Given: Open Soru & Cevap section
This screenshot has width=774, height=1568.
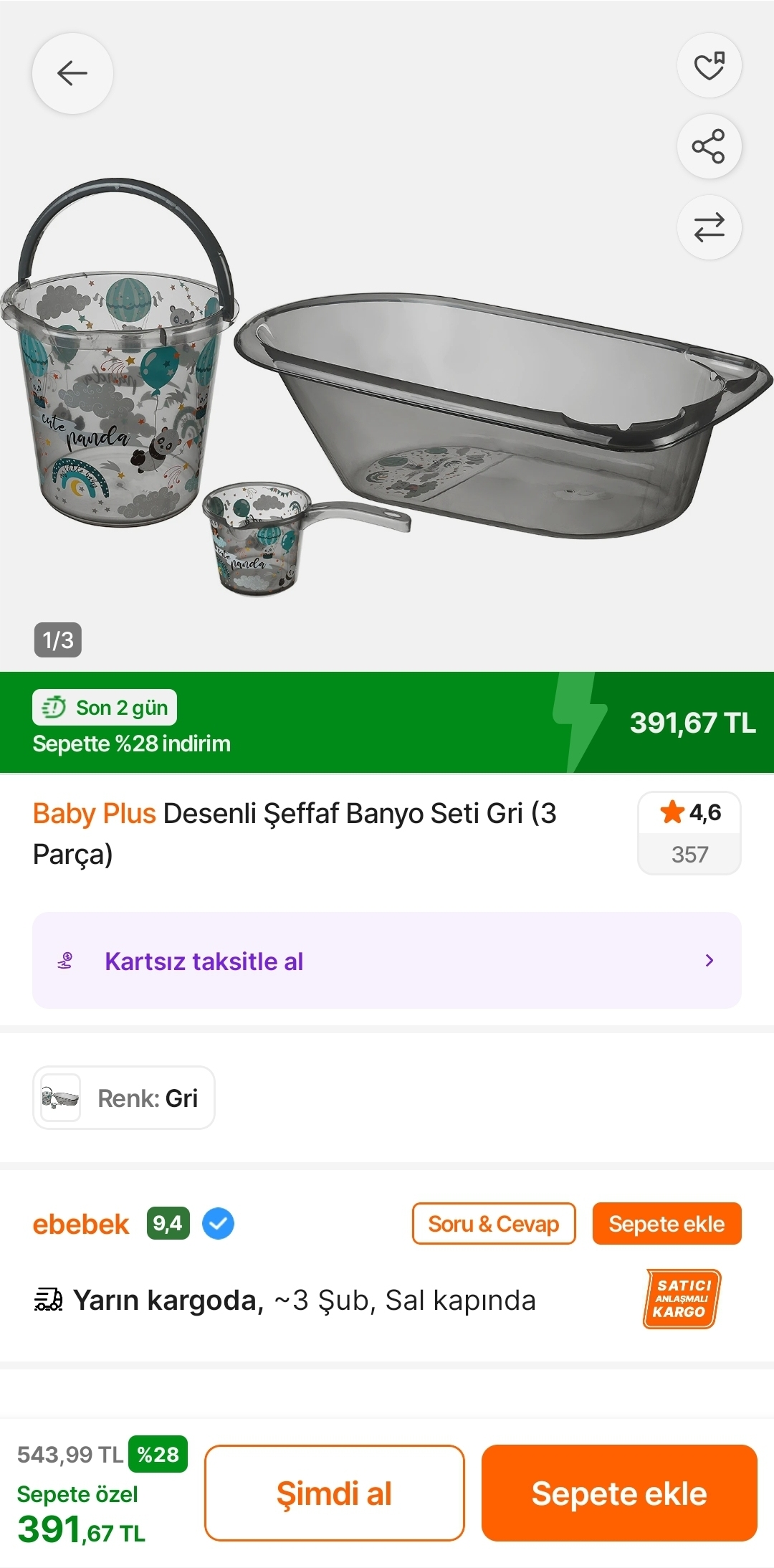Looking at the screenshot, I should pyautogui.click(x=493, y=1224).
